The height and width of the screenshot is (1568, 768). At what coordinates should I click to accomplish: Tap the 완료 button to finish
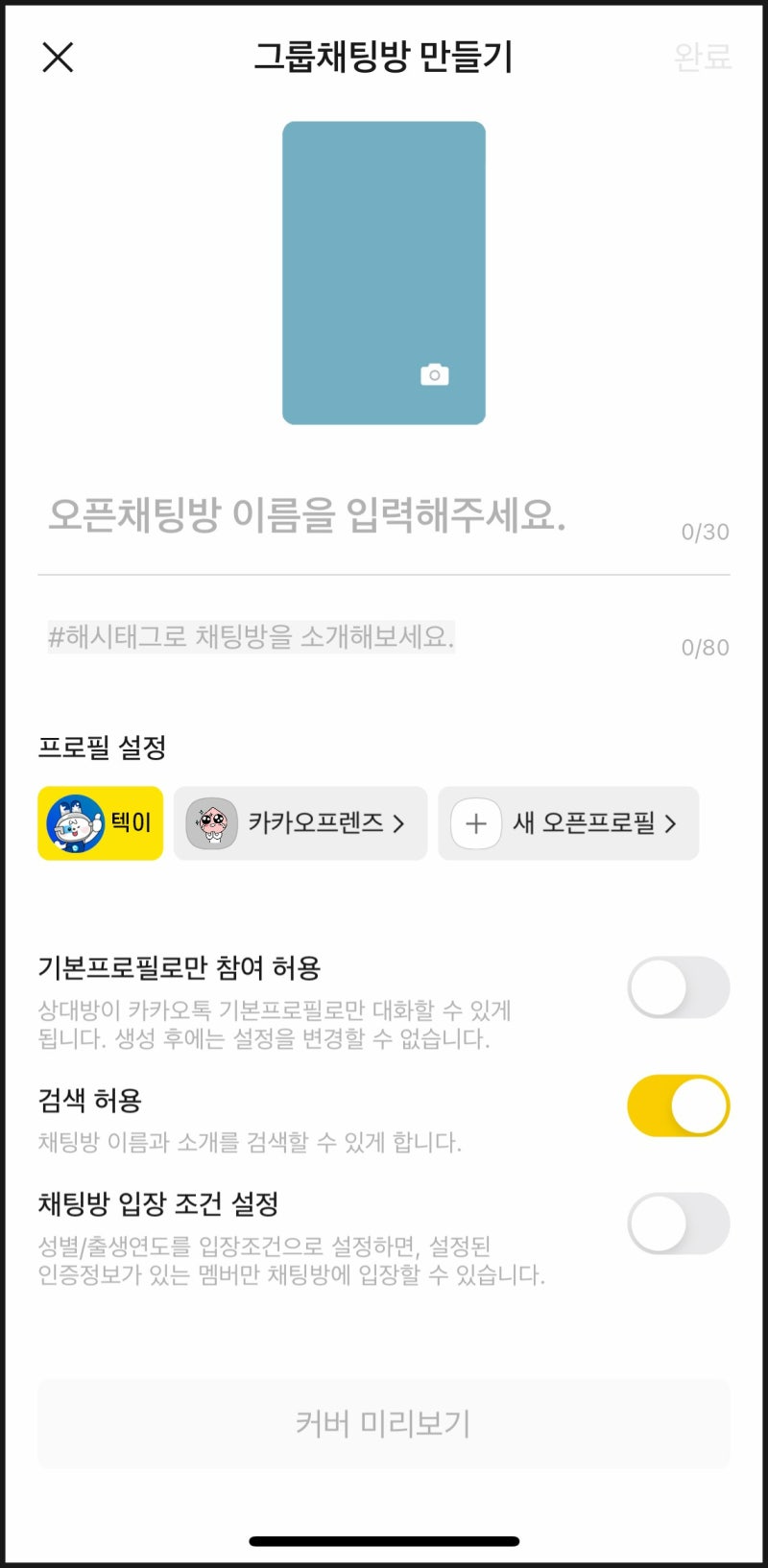704,58
